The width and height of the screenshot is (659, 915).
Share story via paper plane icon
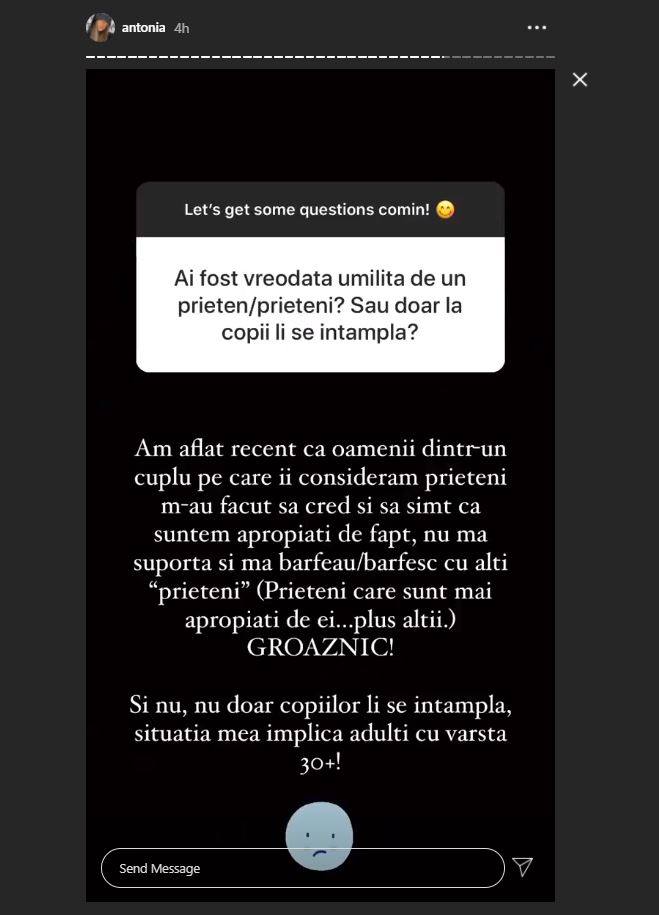[x=522, y=867]
